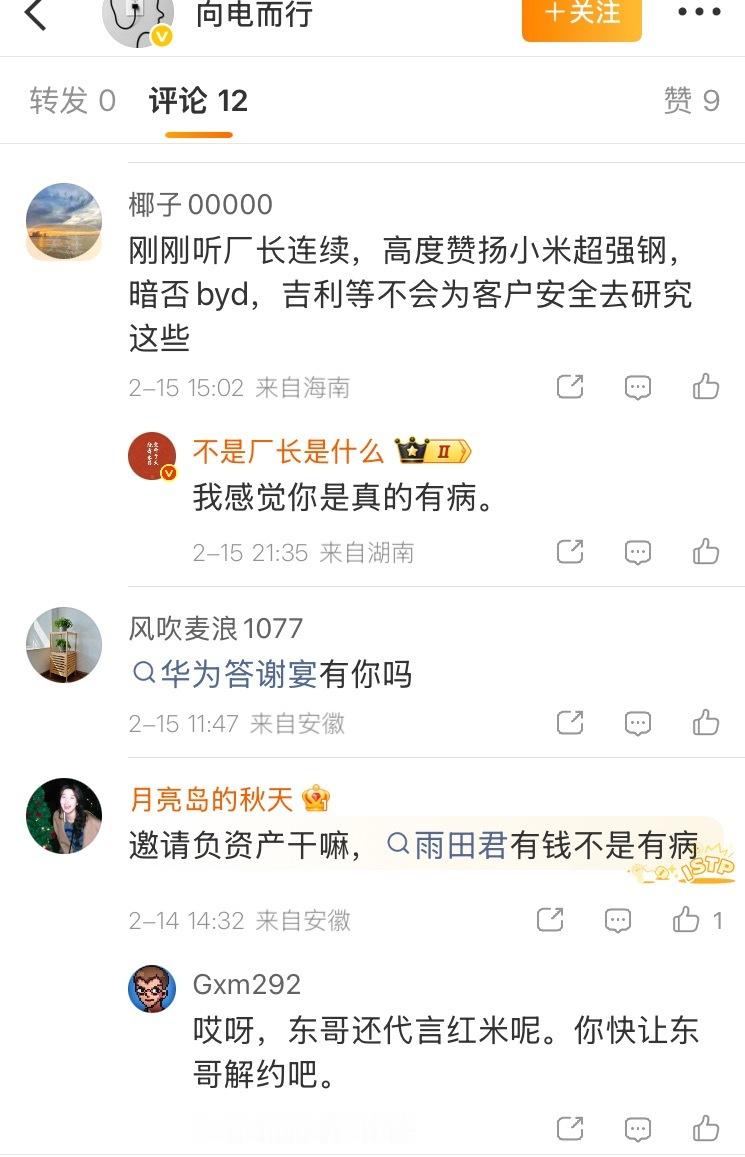Switch to the 转发 tab
The height and width of the screenshot is (1157, 745).
click(x=69, y=101)
